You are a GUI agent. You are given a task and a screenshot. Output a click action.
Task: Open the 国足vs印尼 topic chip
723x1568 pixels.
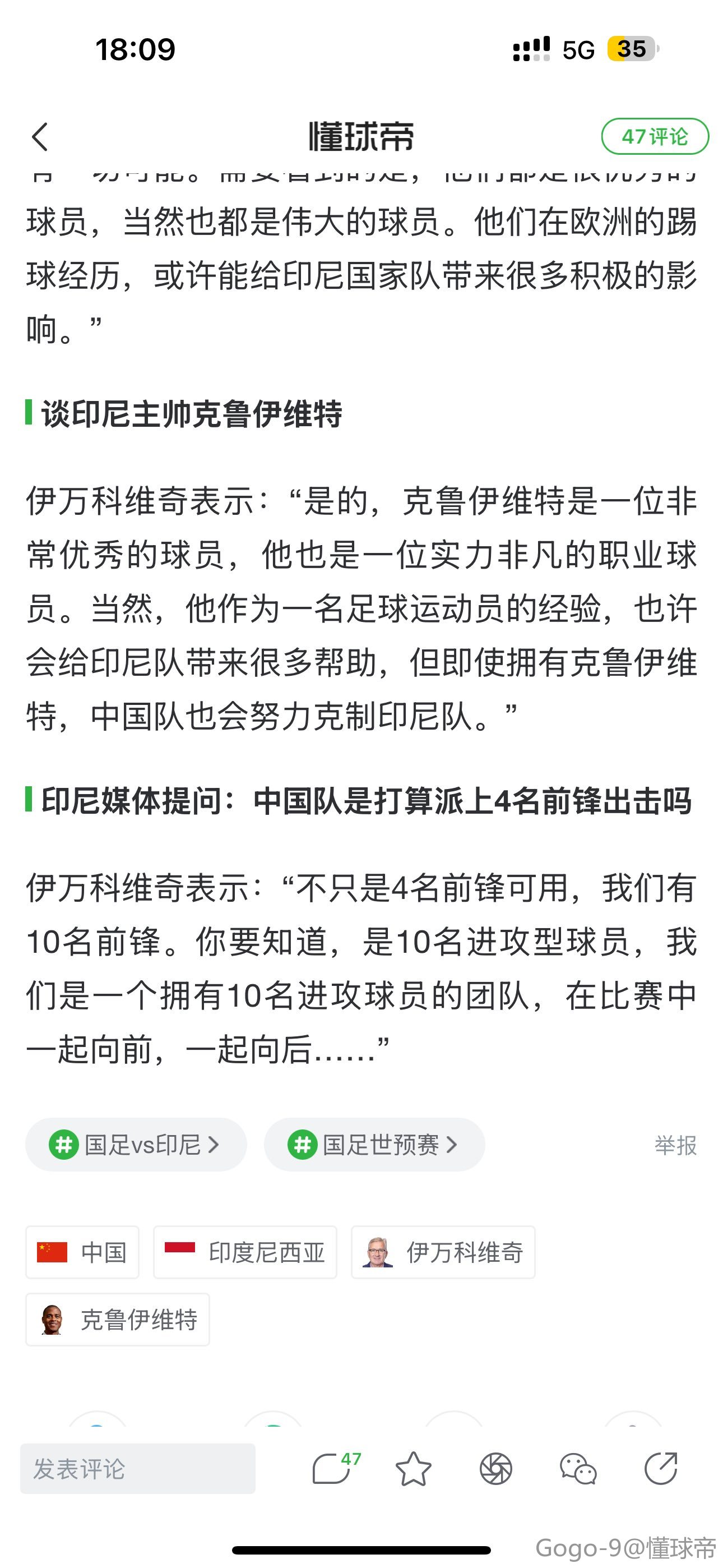click(136, 1145)
